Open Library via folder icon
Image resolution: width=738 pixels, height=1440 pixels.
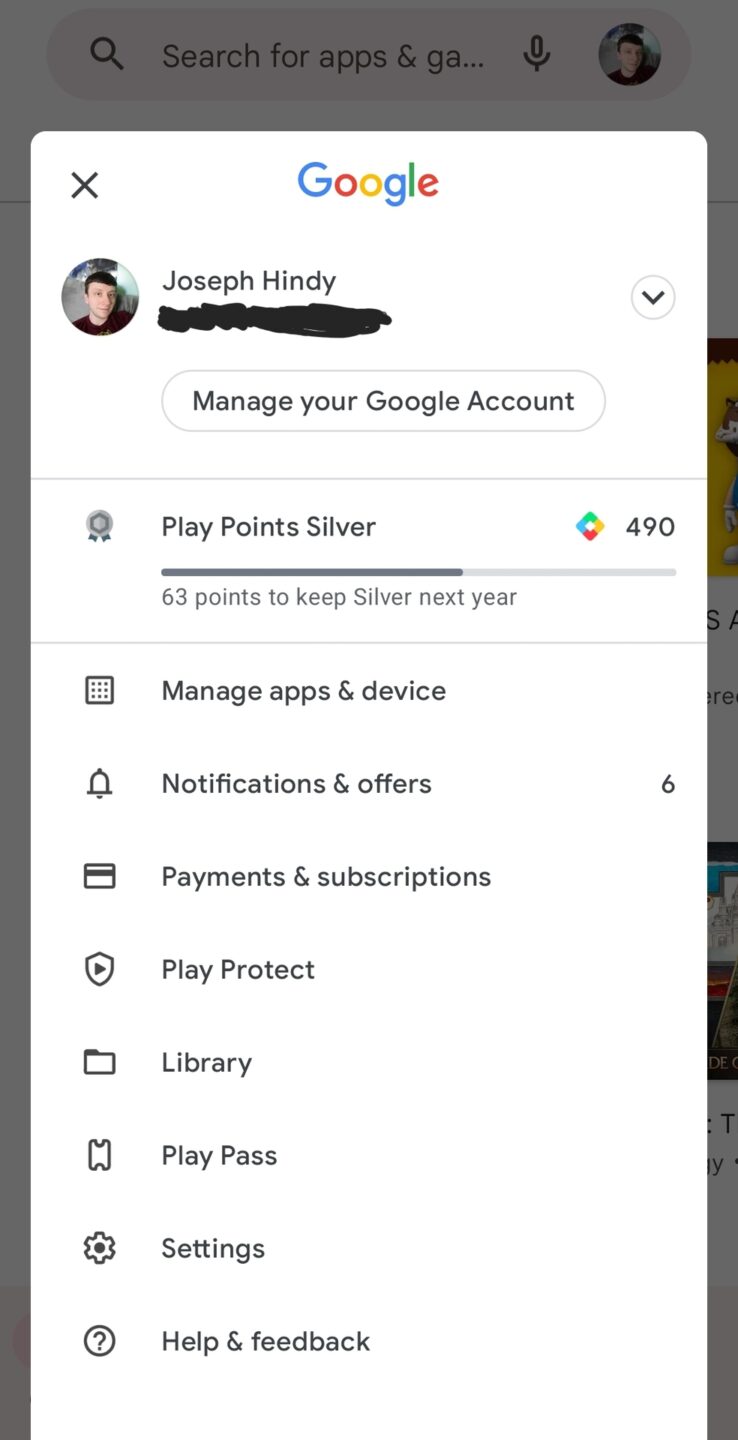pos(99,1061)
